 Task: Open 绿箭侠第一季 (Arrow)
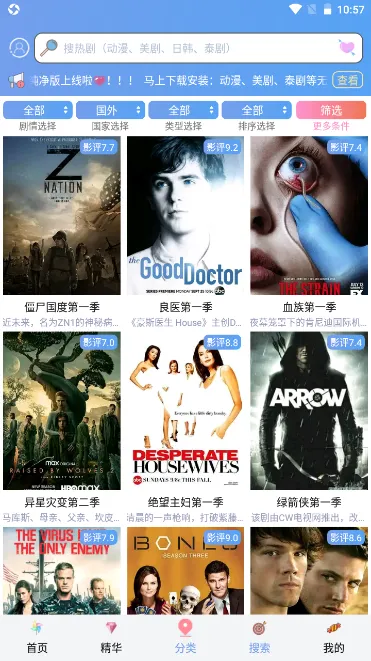[x=309, y=411]
